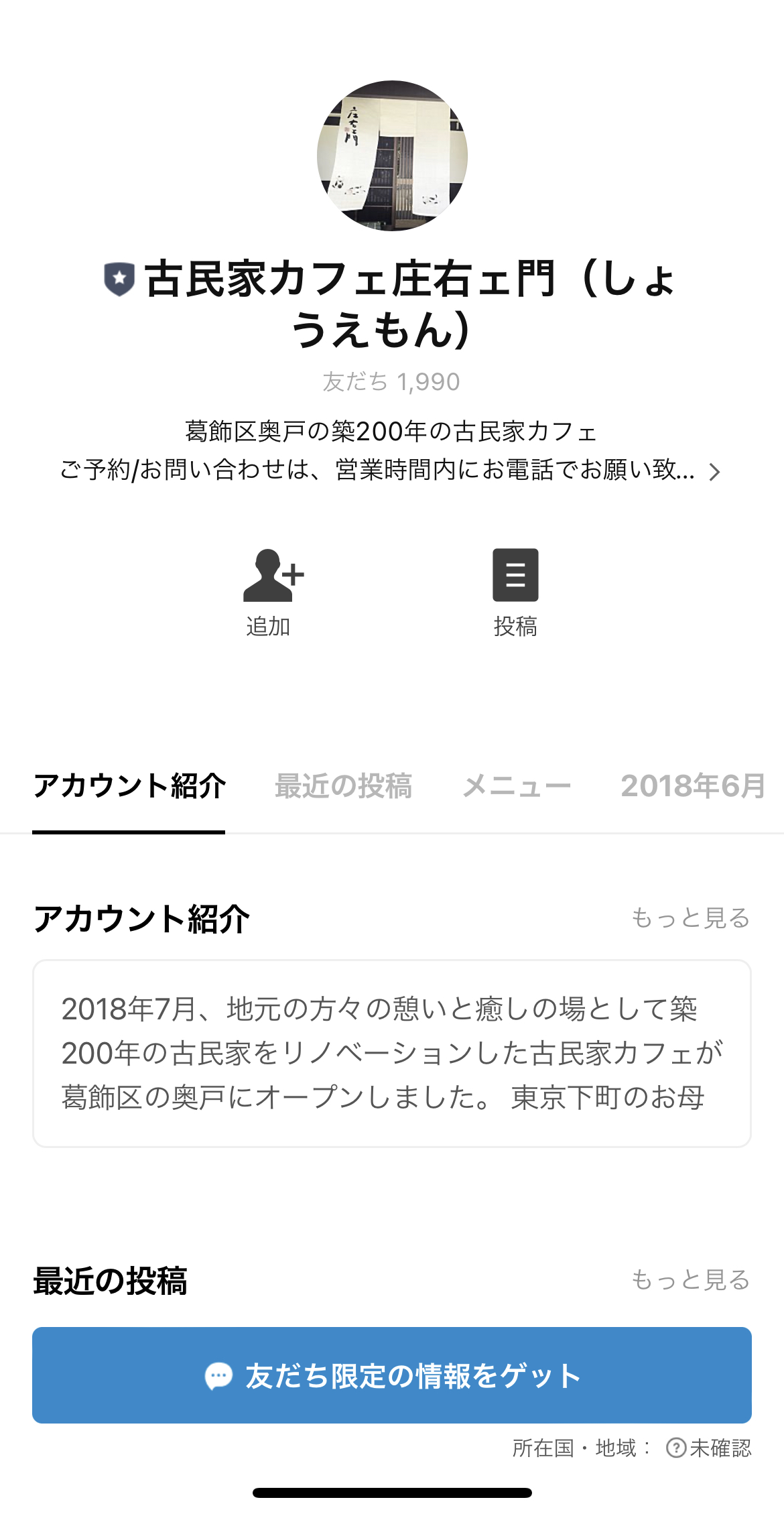Stay on the アカウント紹介 tab
Screen dimensions: 784x1514
[x=129, y=787]
